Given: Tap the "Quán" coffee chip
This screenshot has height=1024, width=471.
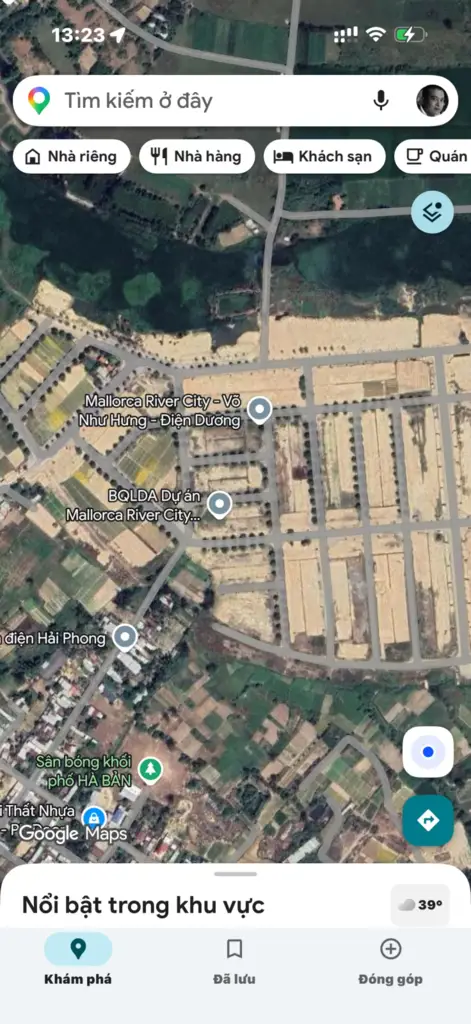Looking at the screenshot, I should [x=434, y=157].
